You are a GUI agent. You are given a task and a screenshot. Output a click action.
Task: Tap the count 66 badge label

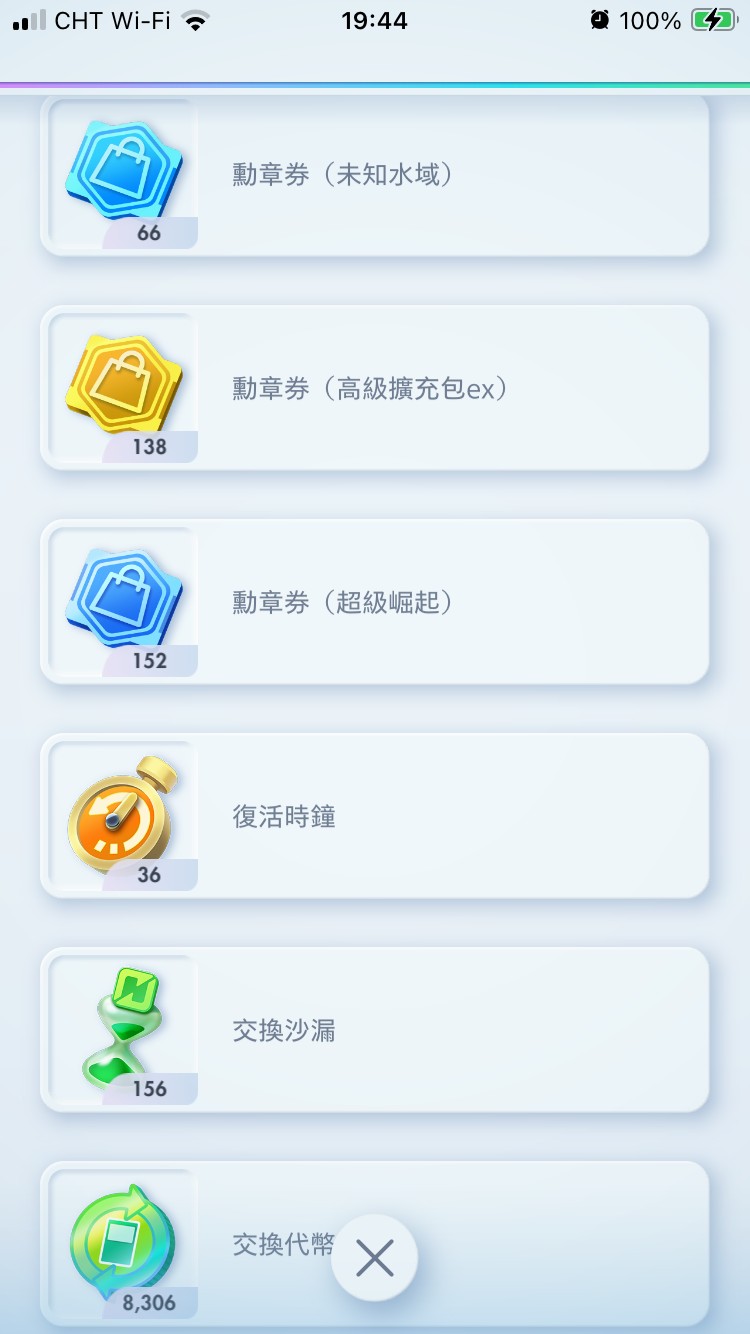150,235
